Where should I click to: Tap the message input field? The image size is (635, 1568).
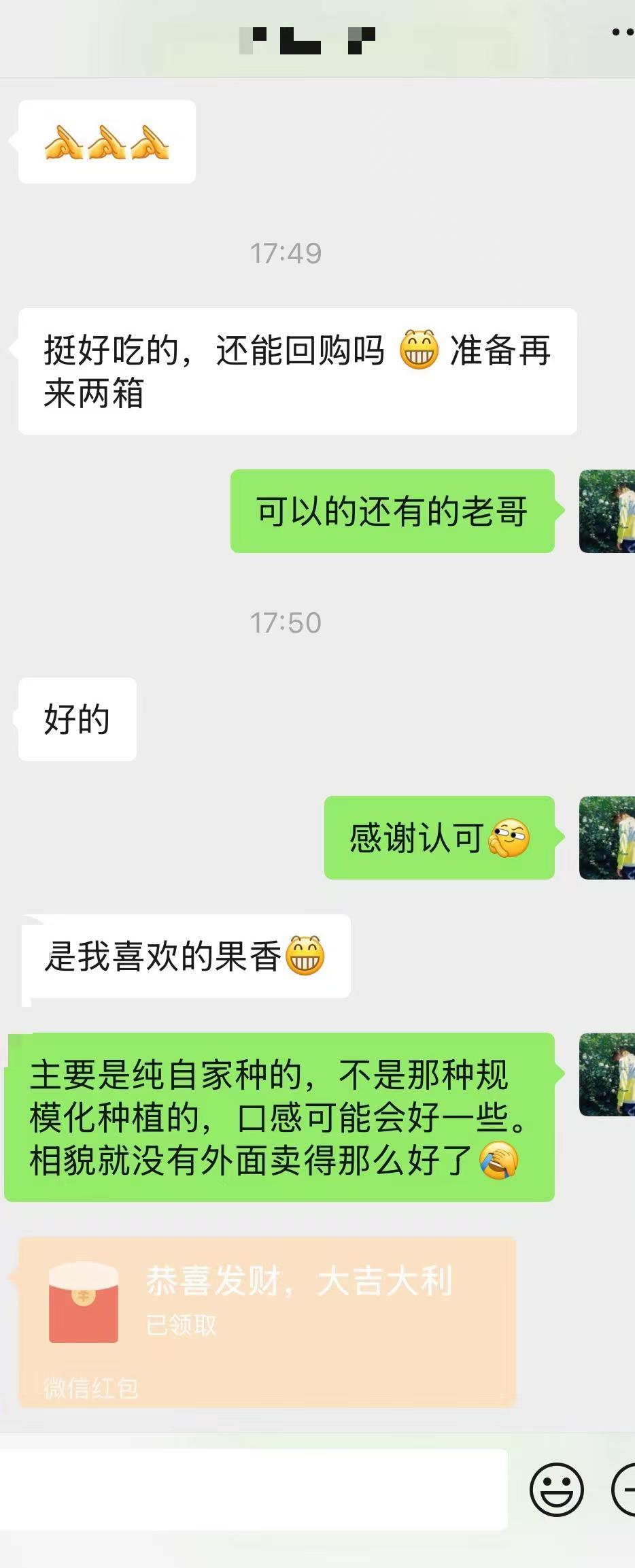click(253, 1489)
